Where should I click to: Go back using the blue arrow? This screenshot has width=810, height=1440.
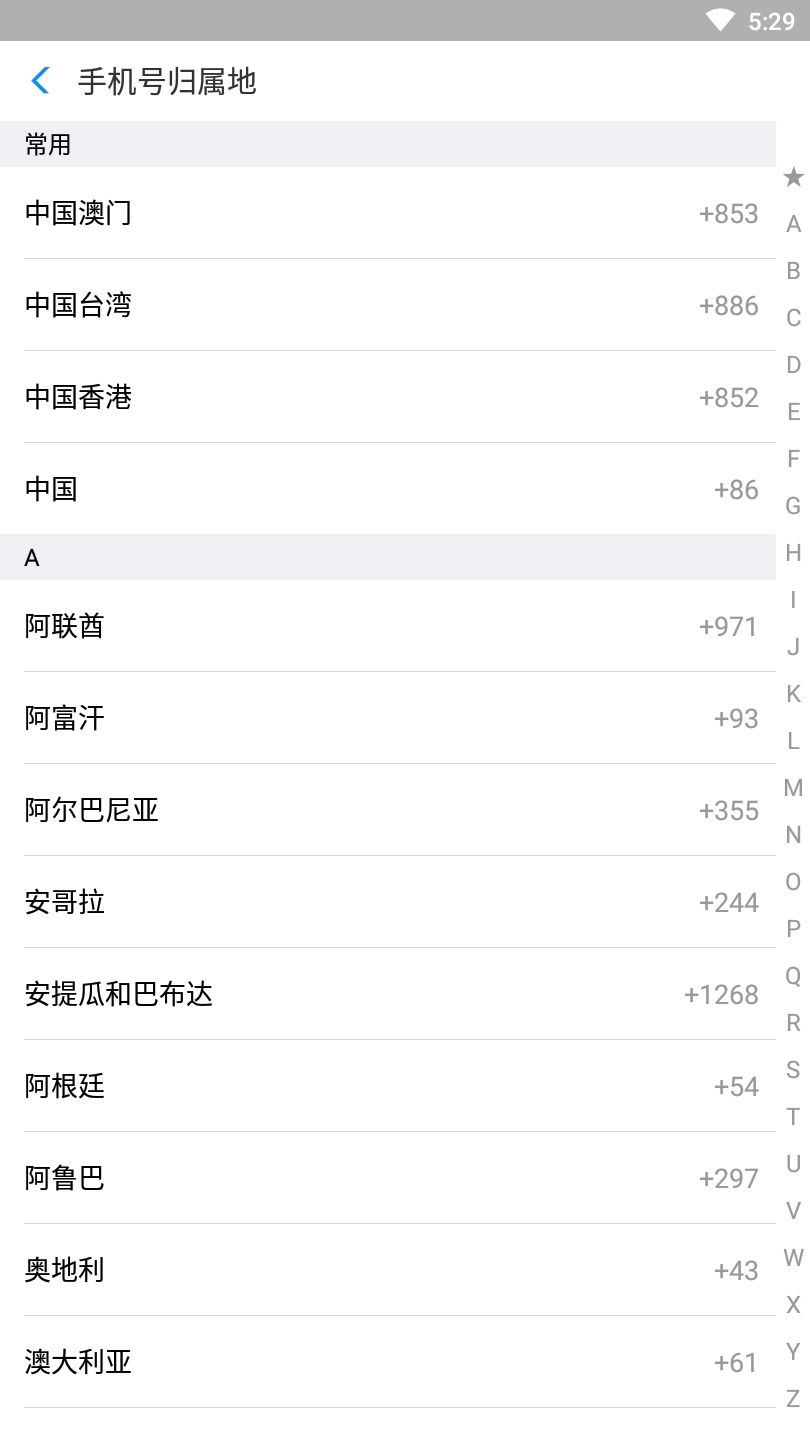point(40,80)
